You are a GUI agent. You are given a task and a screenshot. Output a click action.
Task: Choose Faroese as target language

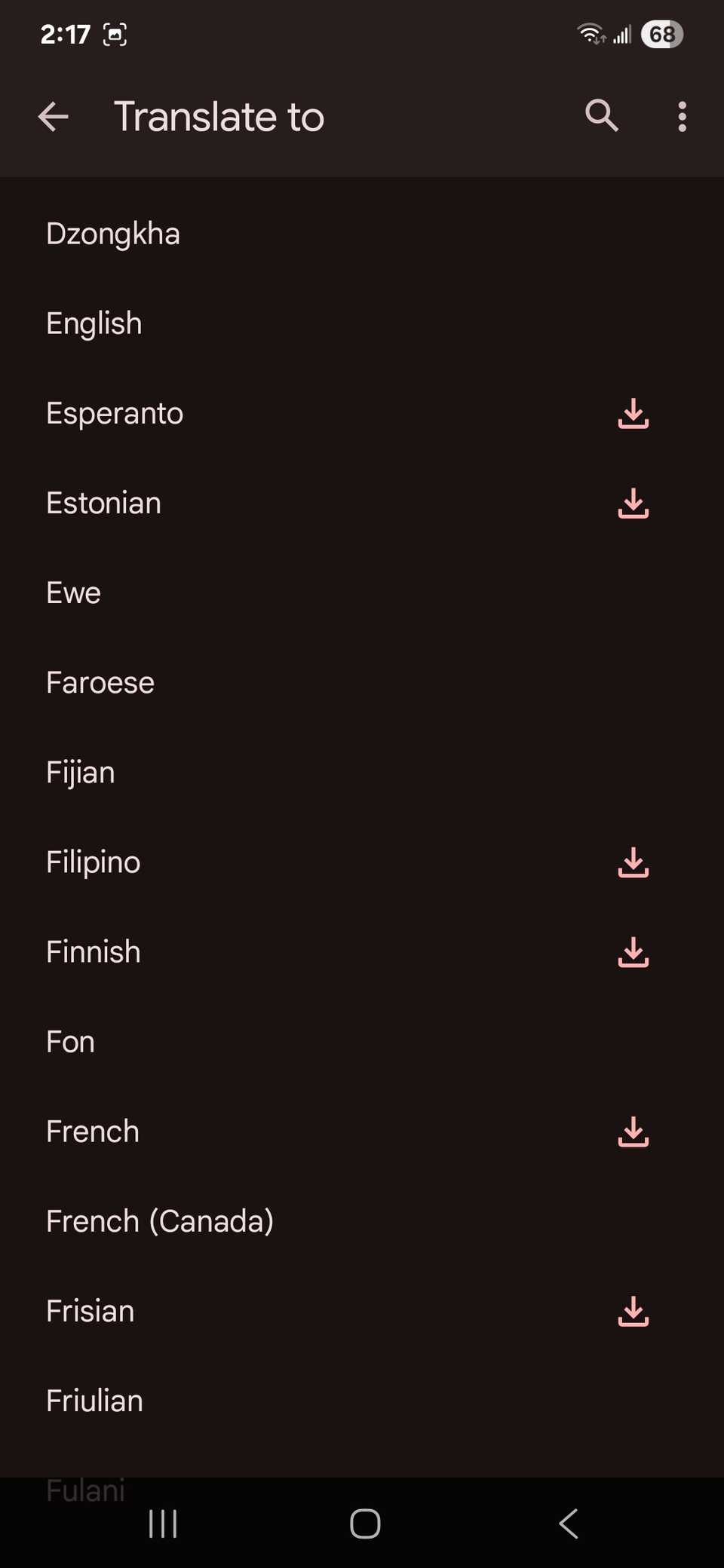pyautogui.click(x=100, y=682)
